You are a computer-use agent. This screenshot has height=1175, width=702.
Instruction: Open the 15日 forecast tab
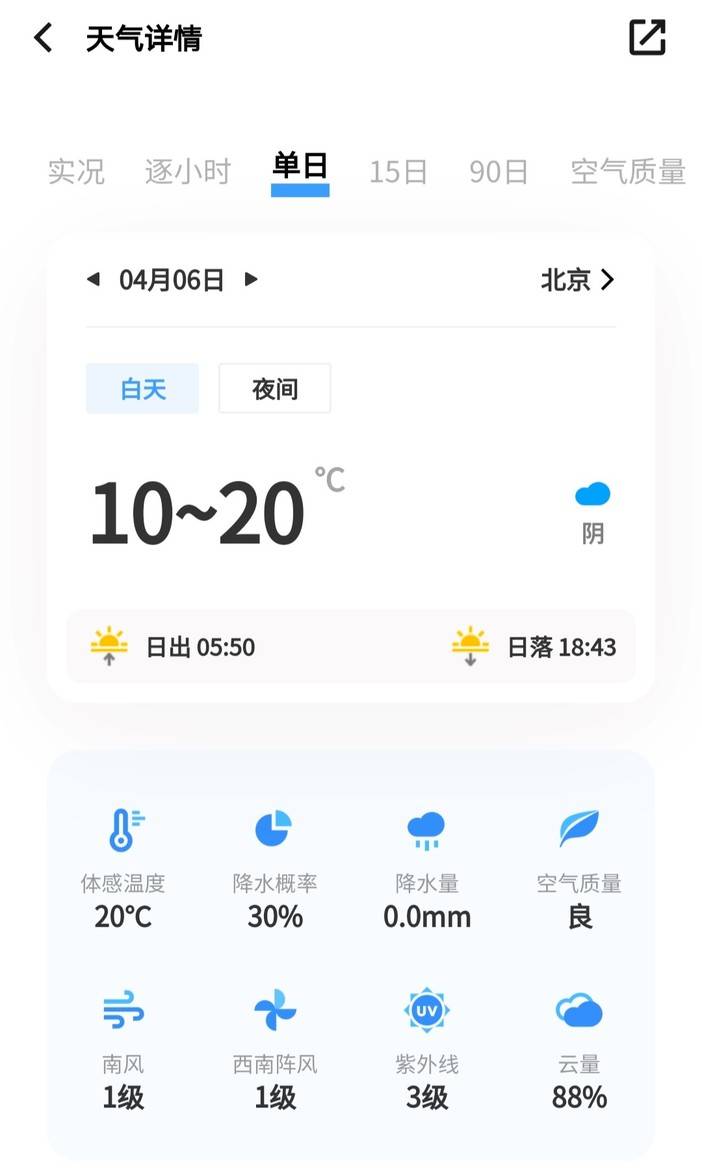coord(398,172)
